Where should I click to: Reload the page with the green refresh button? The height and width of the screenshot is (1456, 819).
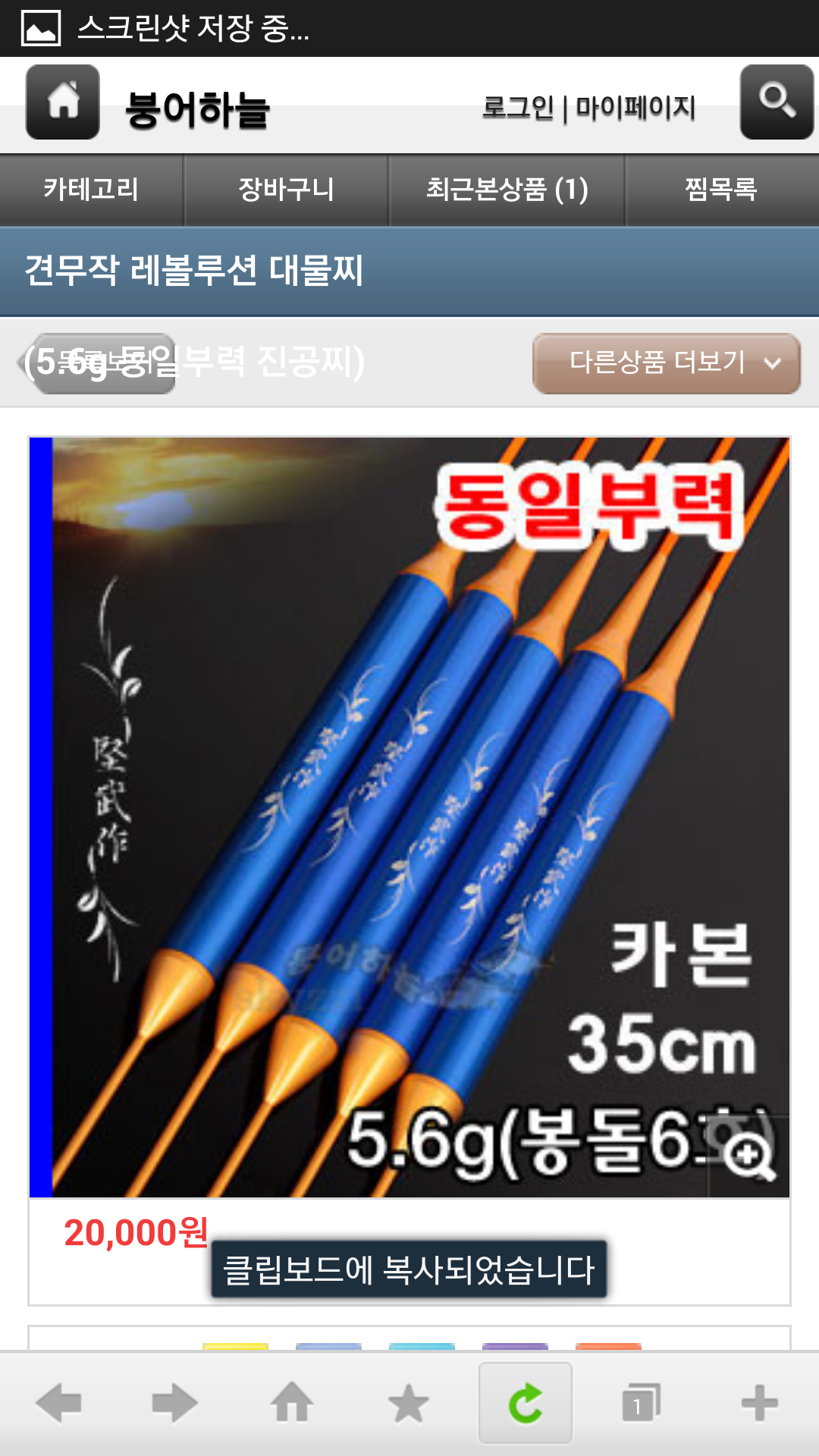pyautogui.click(x=525, y=1404)
